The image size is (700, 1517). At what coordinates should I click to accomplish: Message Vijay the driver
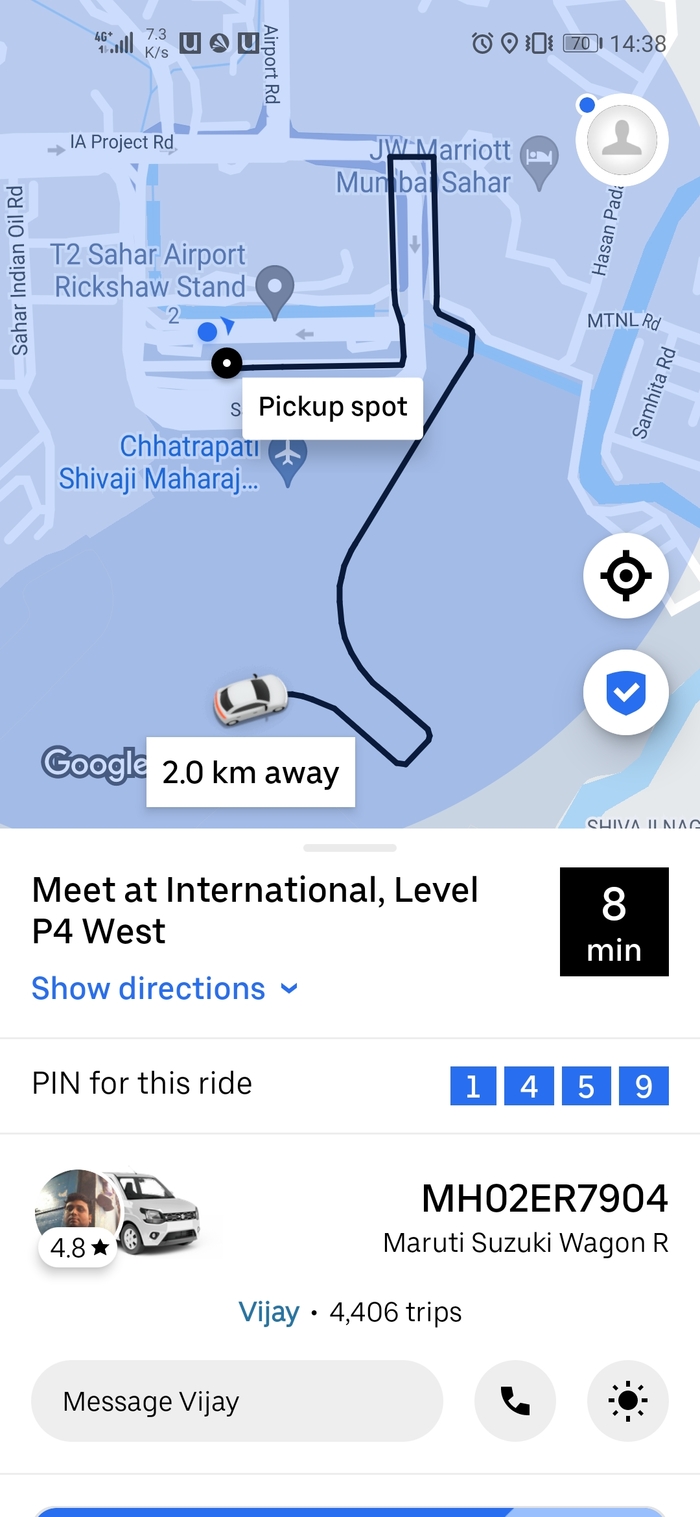point(237,1401)
